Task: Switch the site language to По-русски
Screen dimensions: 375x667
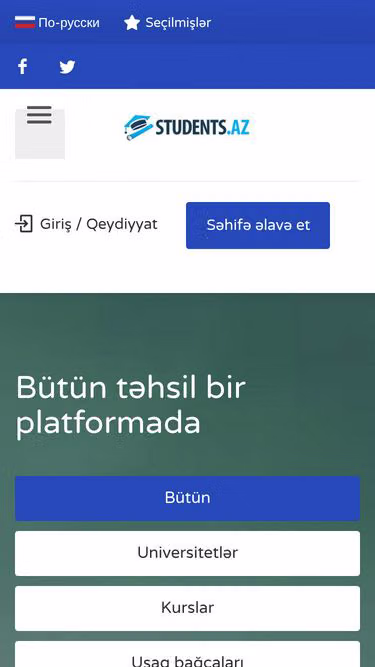Action: click(57, 23)
